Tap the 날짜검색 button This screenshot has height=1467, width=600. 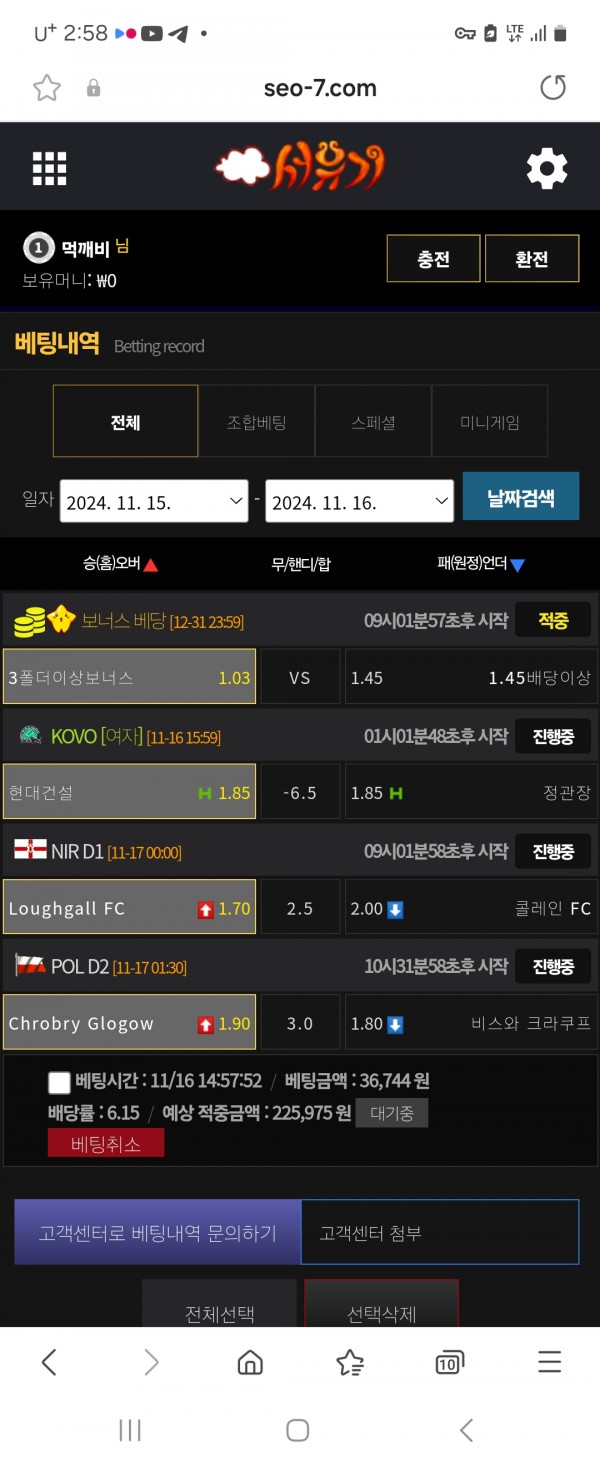pyautogui.click(x=520, y=497)
